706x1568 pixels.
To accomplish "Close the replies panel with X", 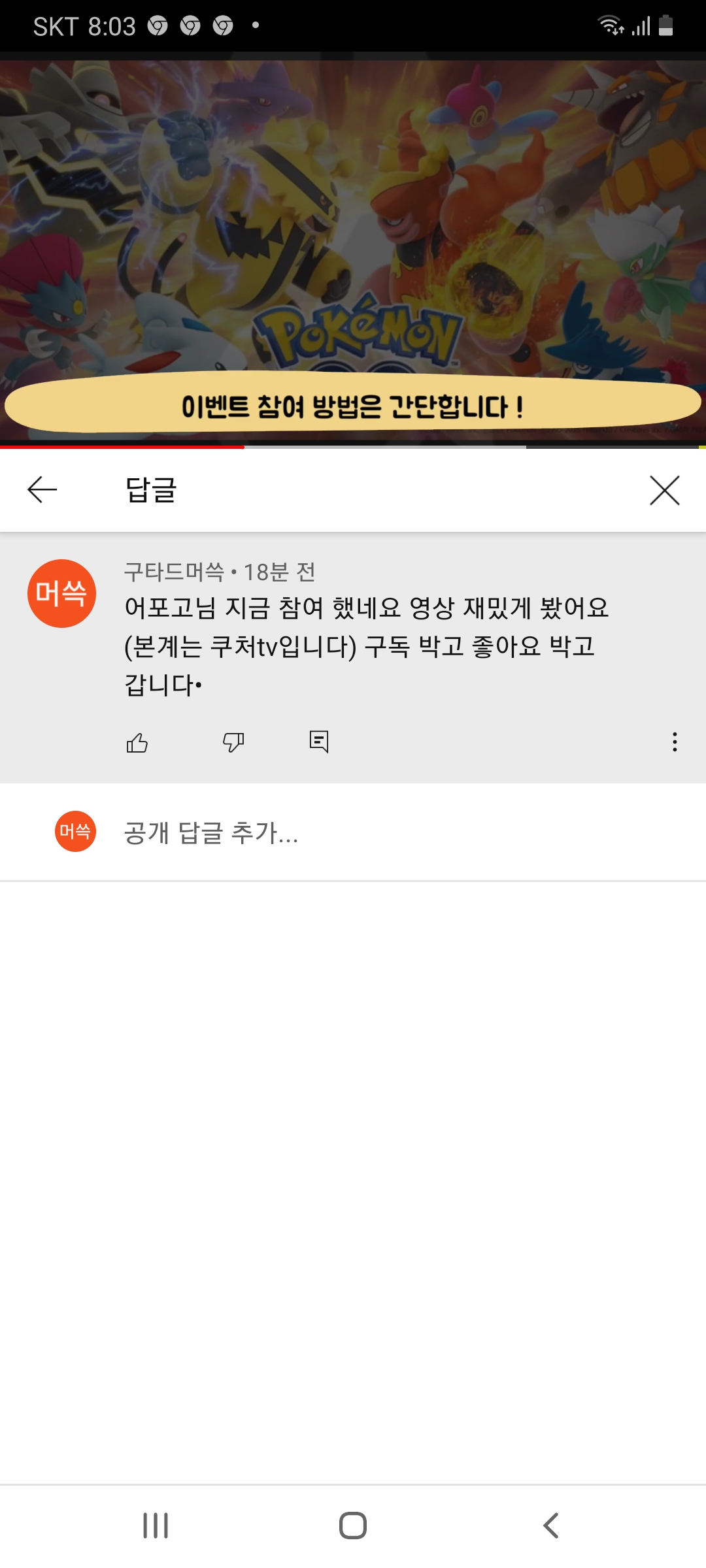I will coord(664,490).
